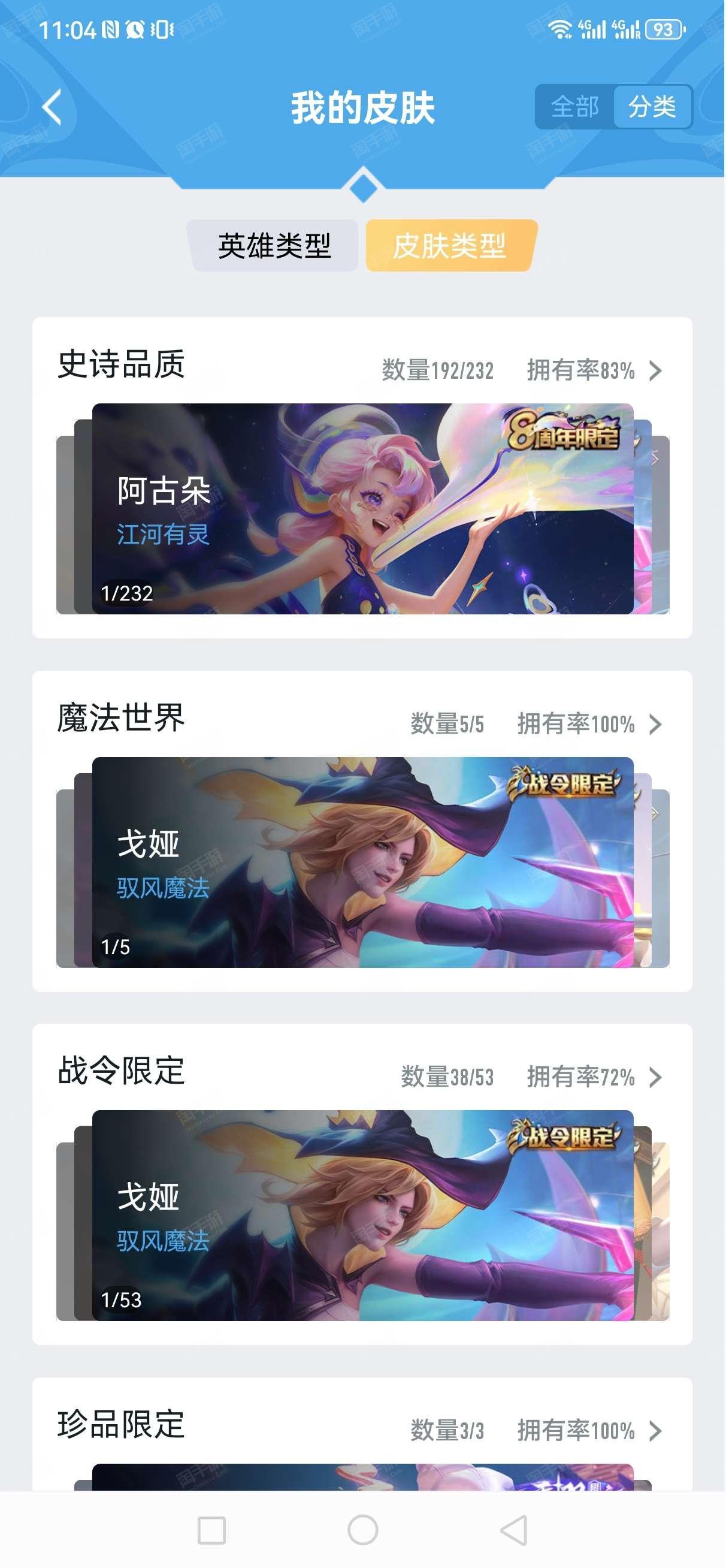This screenshot has height=1568, width=726.
Task: Tap the system home button
Action: coord(362,1530)
